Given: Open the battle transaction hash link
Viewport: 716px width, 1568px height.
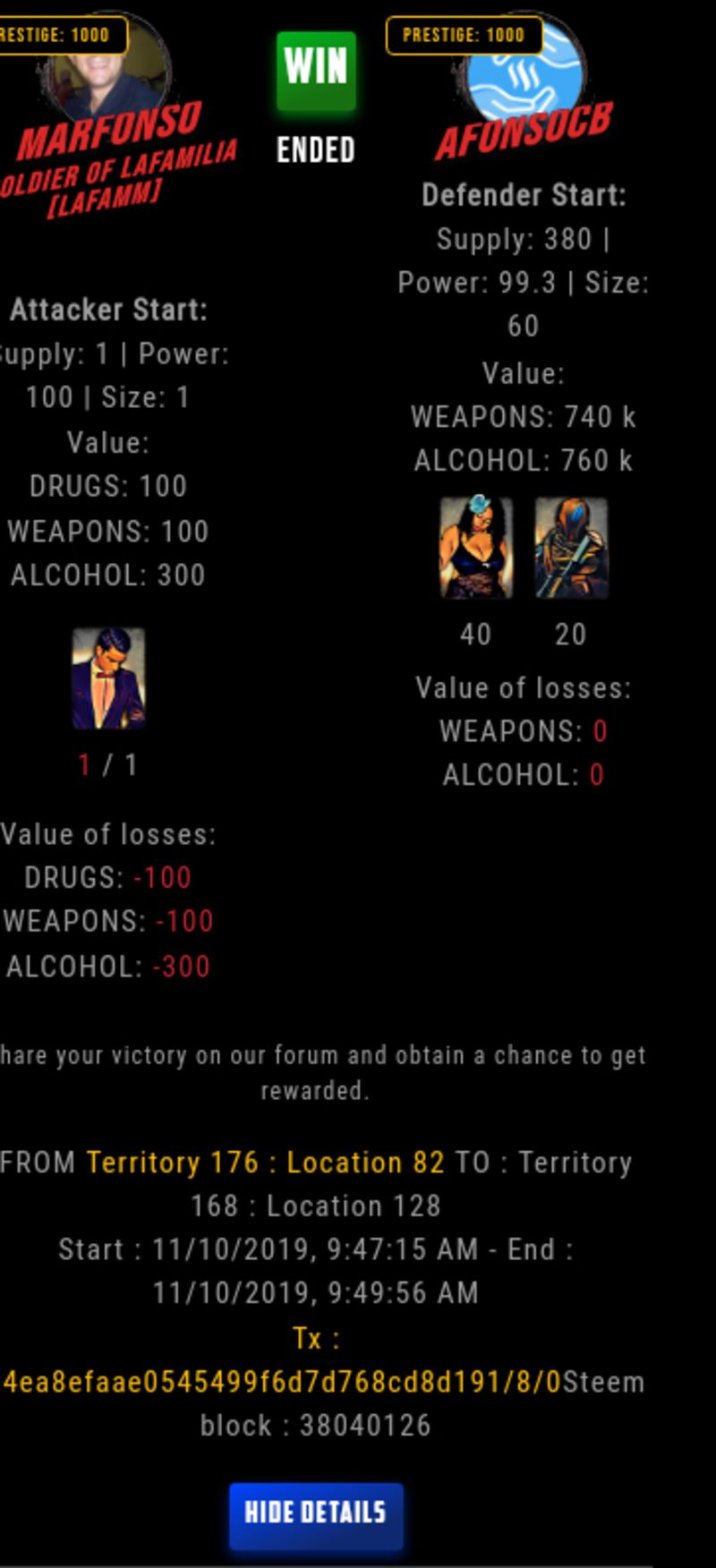Looking at the screenshot, I should [282, 1382].
